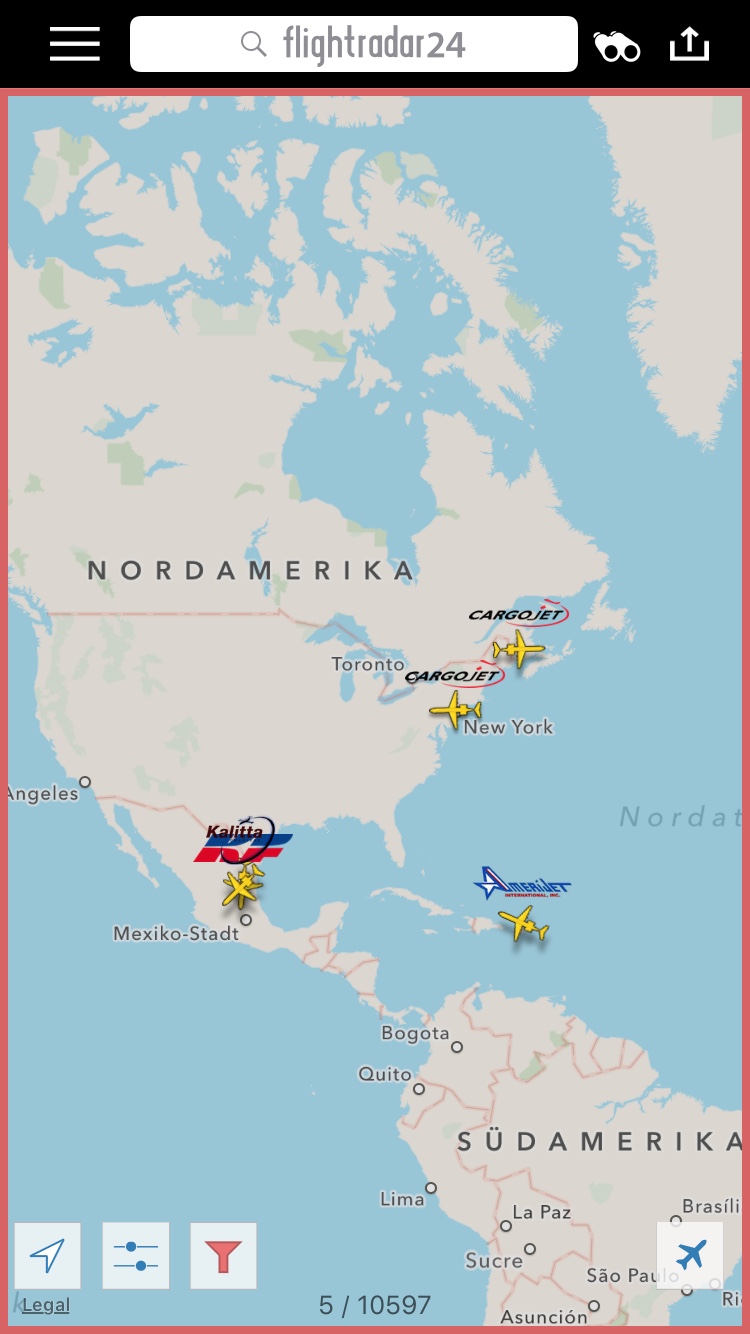Viewport: 750px width, 1334px height.
Task: Select the Cargojet plane near New York
Action: point(456,710)
